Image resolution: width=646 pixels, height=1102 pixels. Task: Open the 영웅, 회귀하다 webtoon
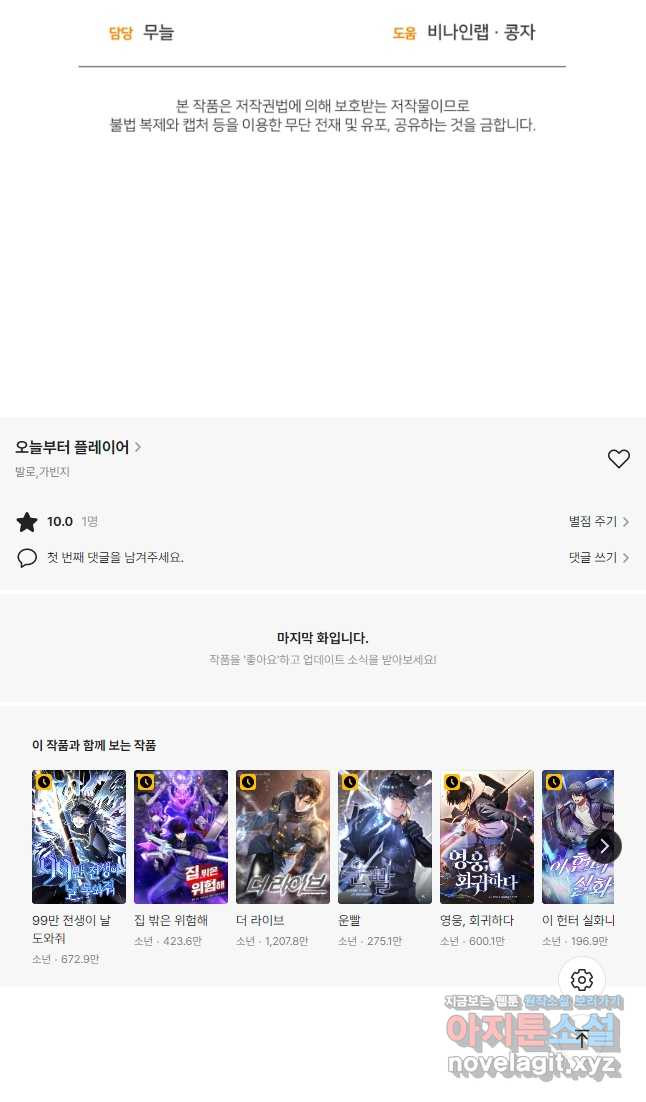coord(487,837)
